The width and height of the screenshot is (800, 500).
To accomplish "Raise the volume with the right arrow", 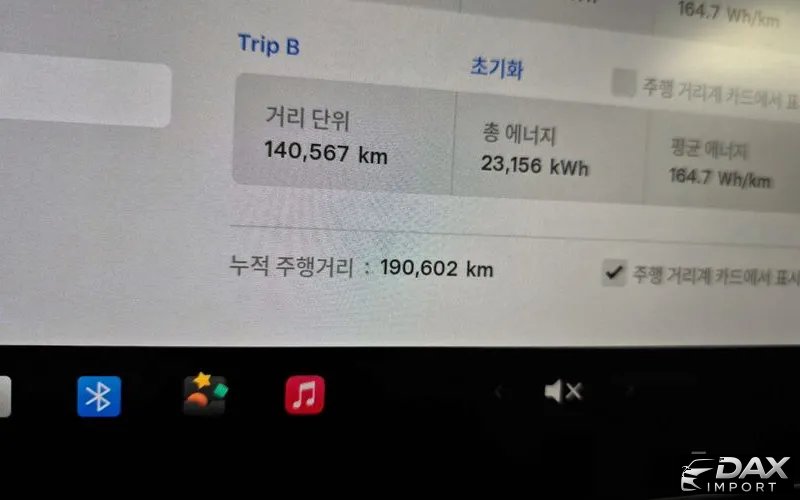I will pos(629,392).
